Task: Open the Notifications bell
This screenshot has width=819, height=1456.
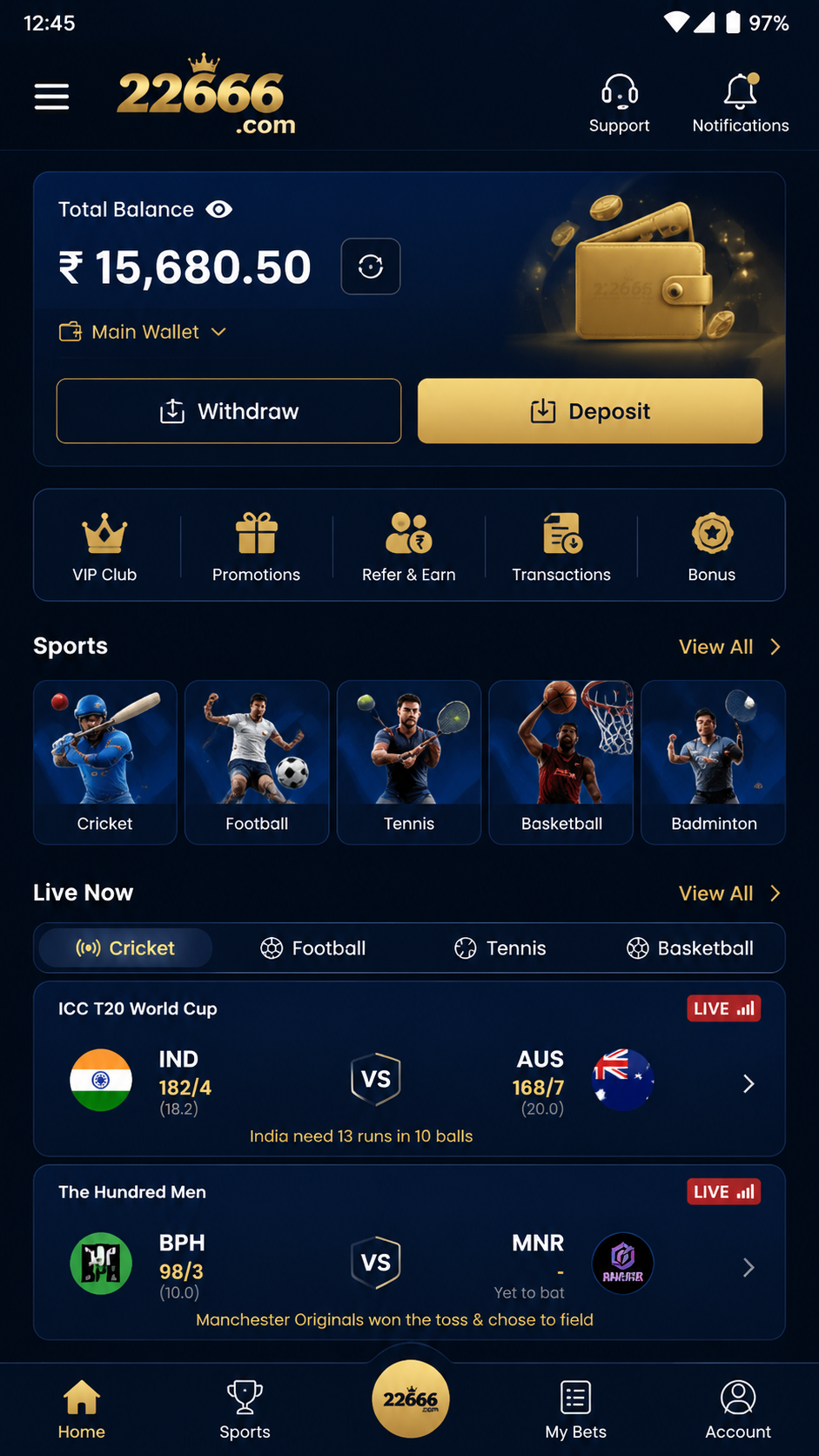Action: click(741, 103)
